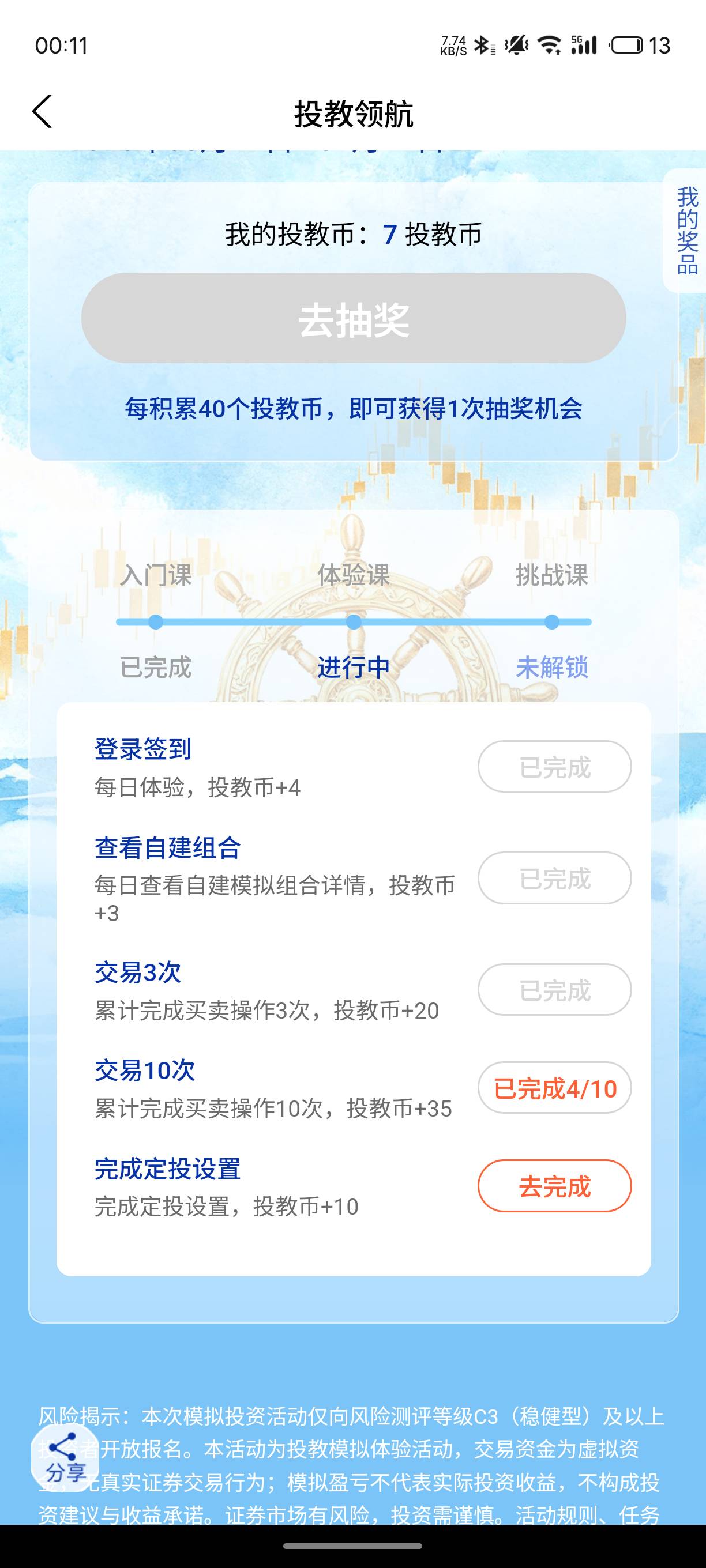Select the 体验课 stage
706x1568 pixels.
354,575
